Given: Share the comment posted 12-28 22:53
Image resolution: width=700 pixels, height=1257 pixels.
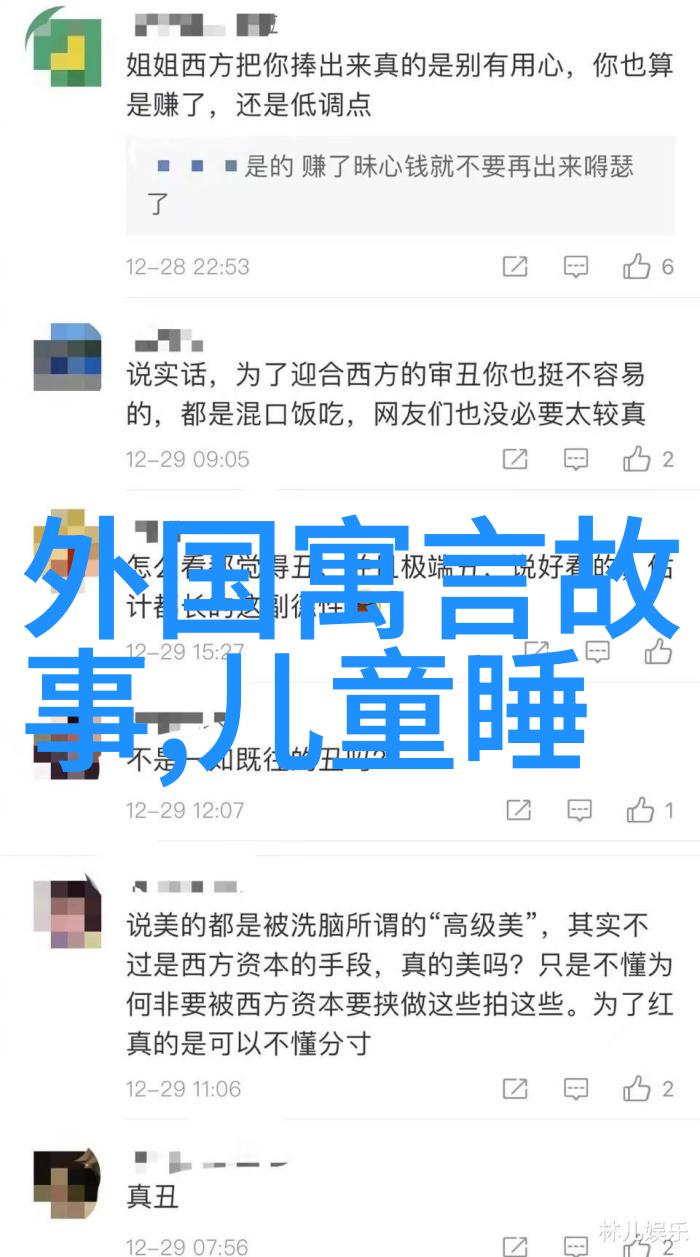Looking at the screenshot, I should 515,266.
